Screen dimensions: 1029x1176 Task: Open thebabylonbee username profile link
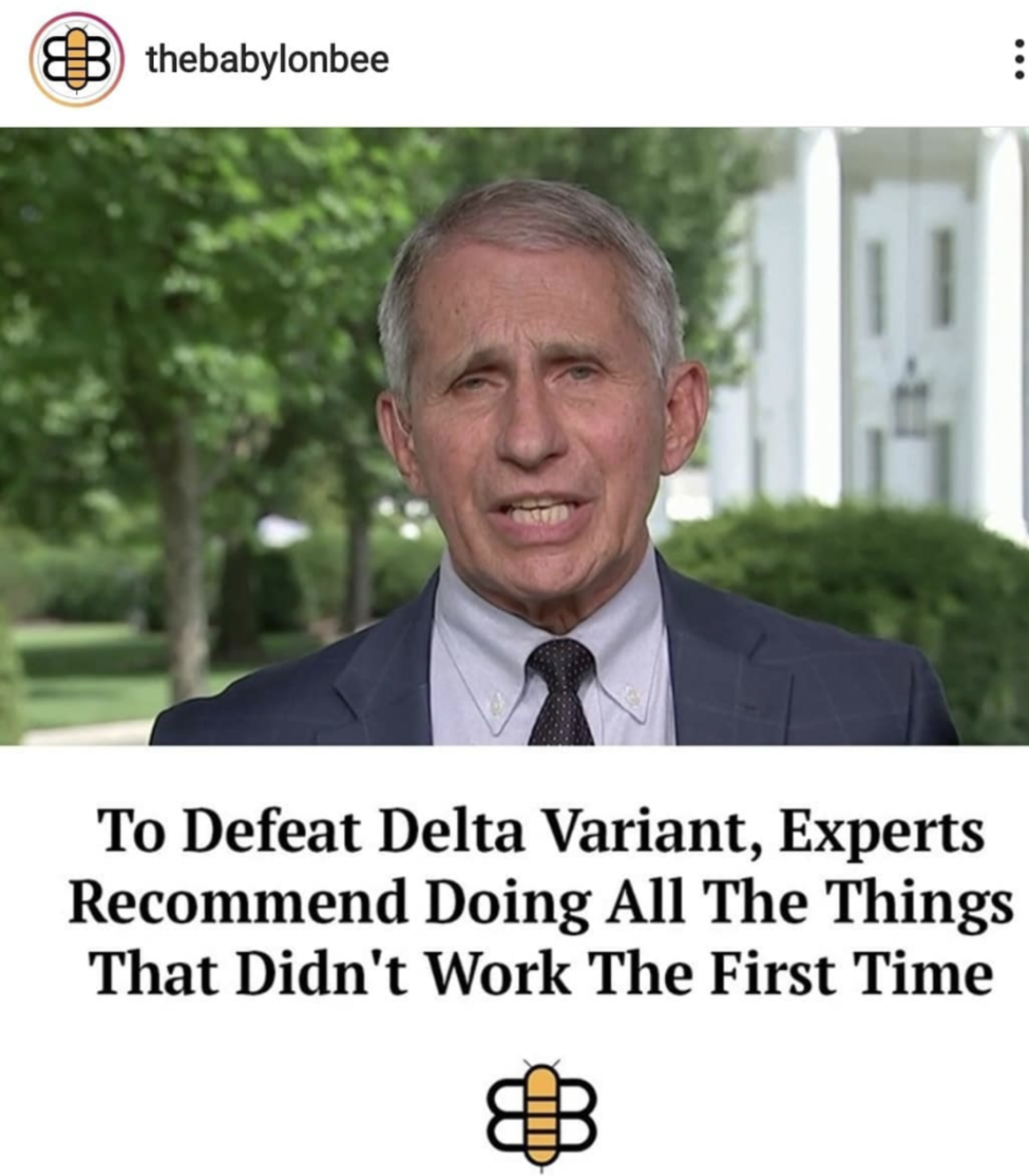(268, 60)
